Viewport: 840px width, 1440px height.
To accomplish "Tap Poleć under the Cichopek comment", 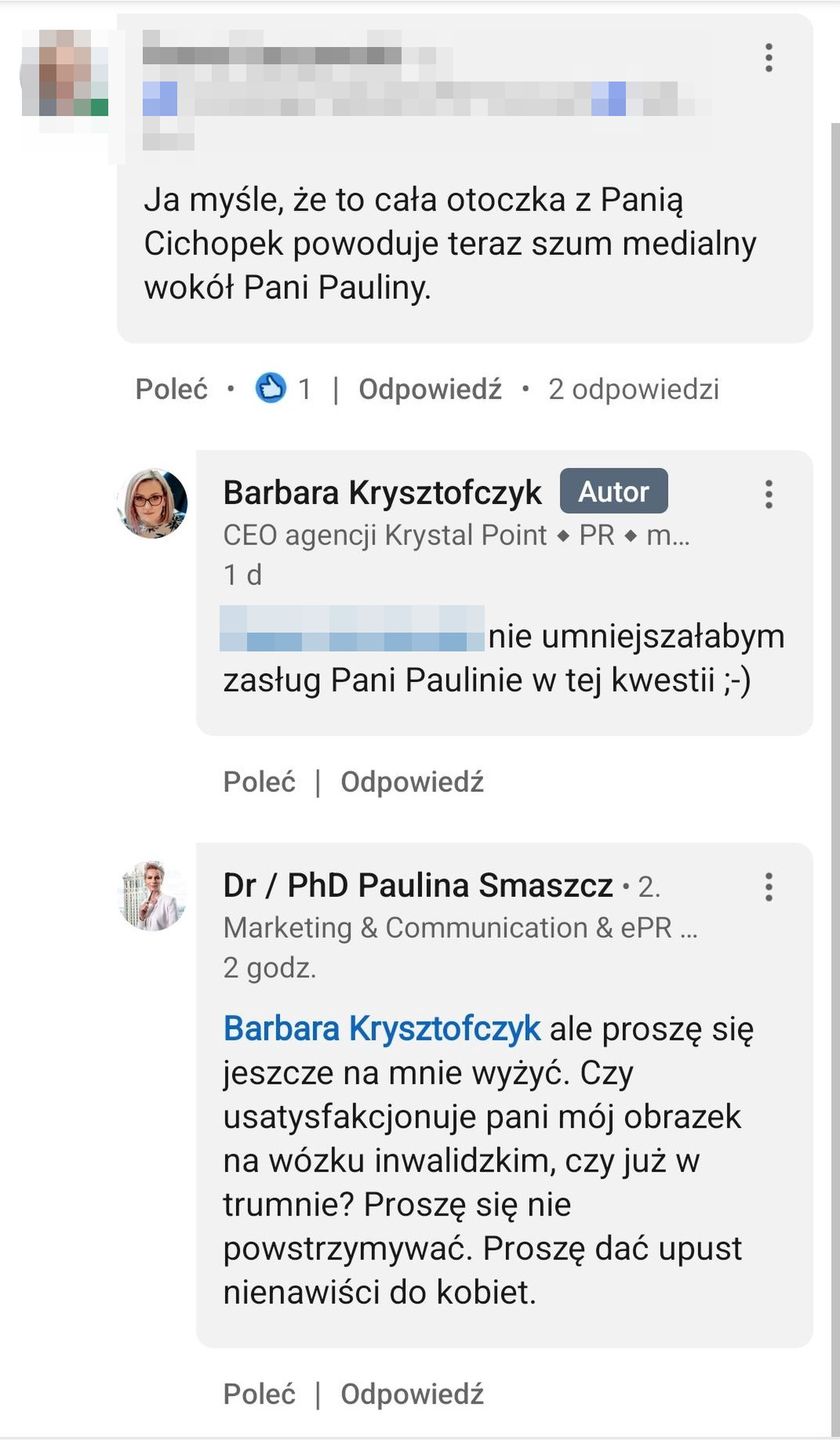I will (x=171, y=389).
